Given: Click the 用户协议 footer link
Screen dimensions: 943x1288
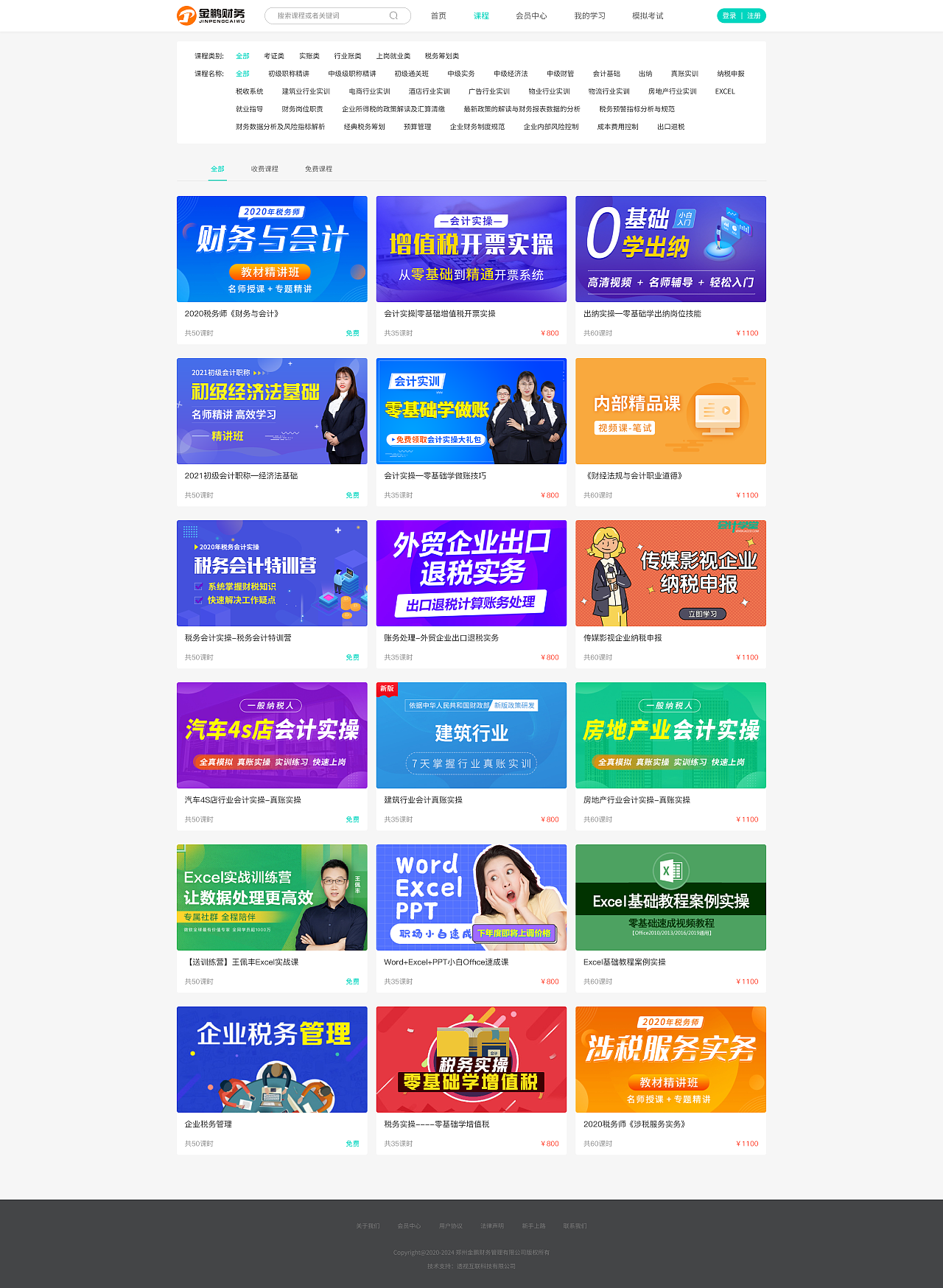Looking at the screenshot, I should 449,1225.
